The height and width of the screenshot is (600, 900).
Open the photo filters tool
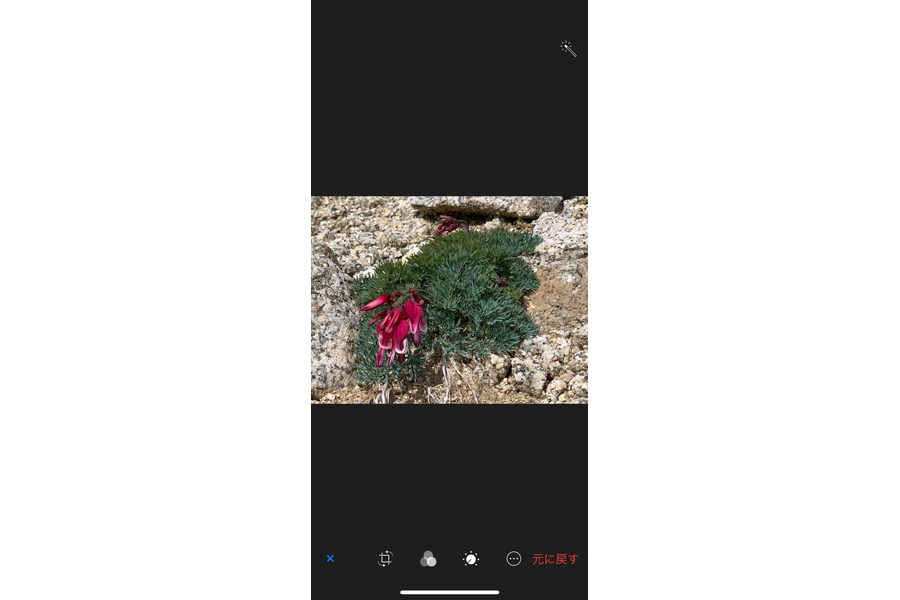tap(428, 559)
